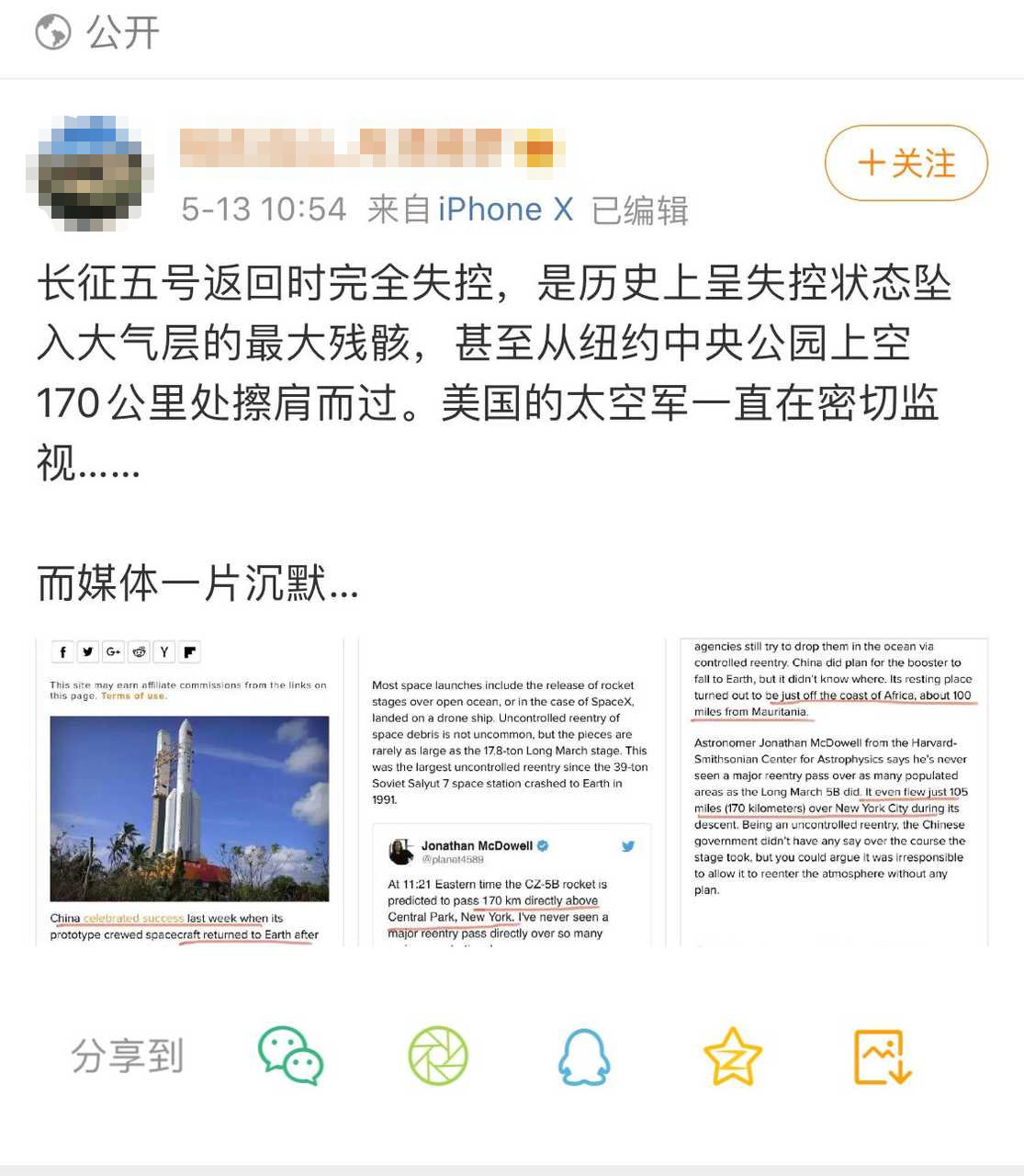Select the Twitter share icon in the article

(88, 651)
